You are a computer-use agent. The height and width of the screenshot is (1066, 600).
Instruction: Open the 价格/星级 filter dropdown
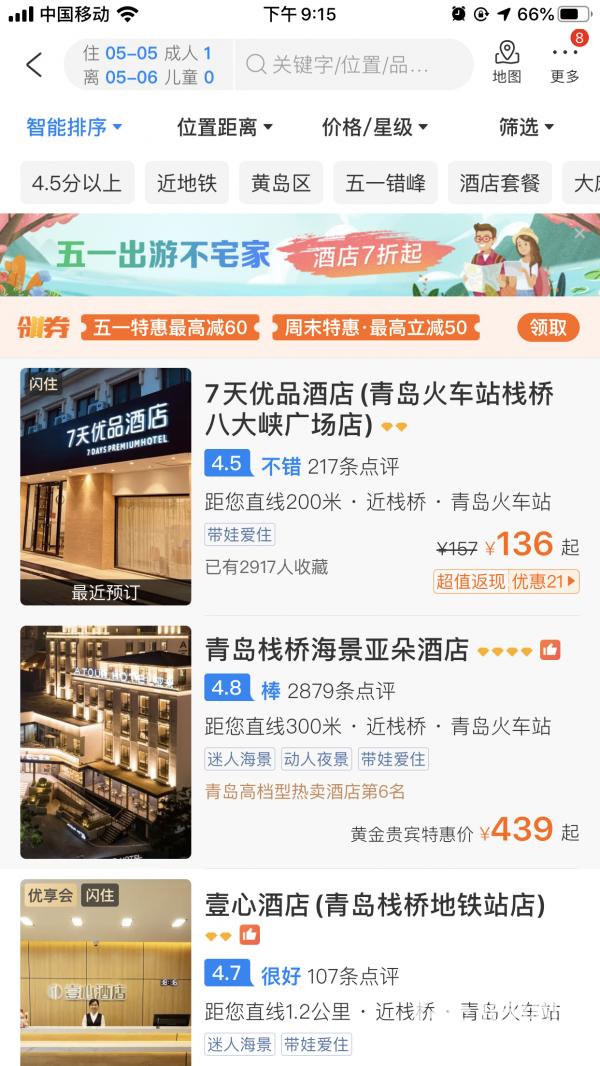[375, 127]
